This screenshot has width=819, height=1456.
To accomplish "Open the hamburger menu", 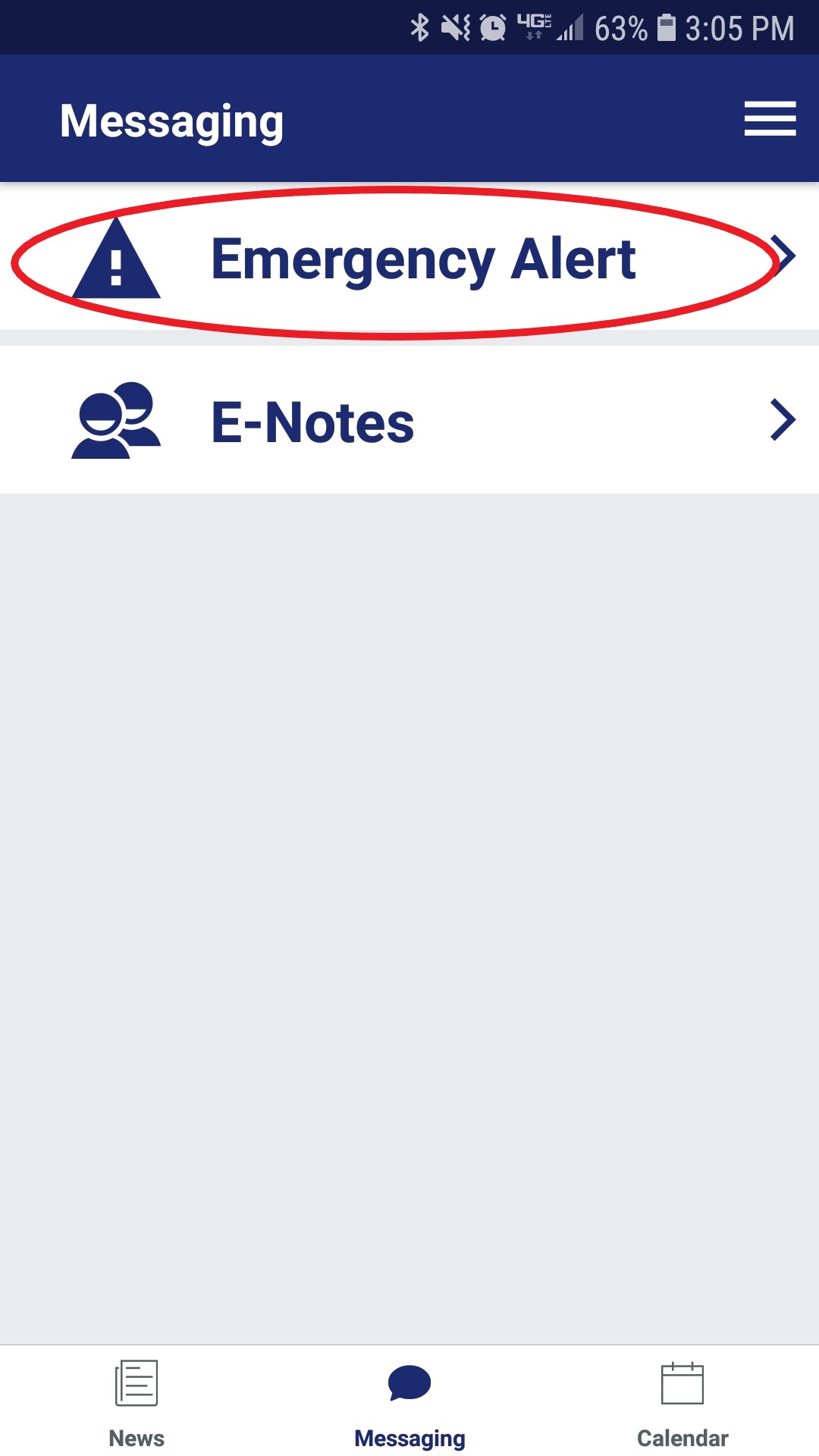I will pyautogui.click(x=769, y=119).
